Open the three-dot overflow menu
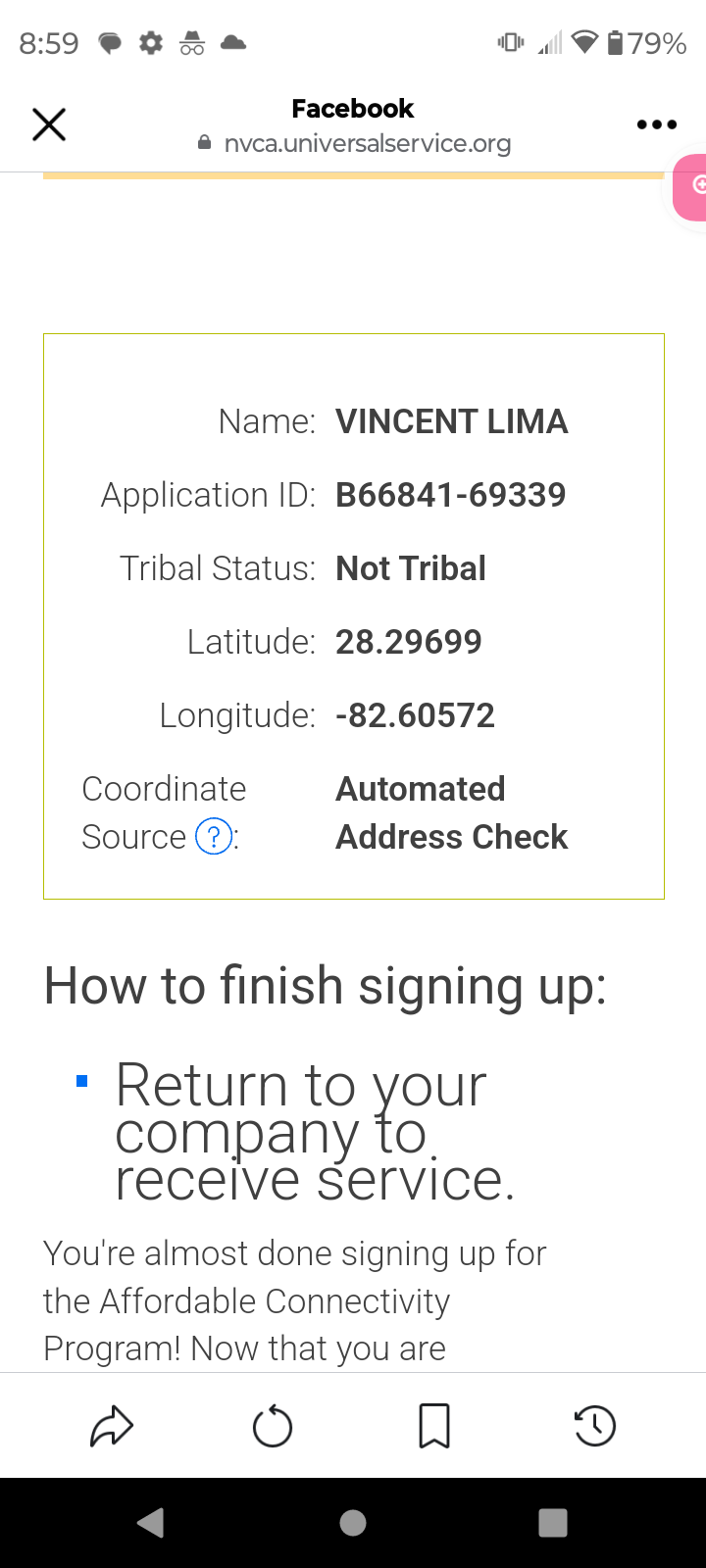 (x=657, y=124)
